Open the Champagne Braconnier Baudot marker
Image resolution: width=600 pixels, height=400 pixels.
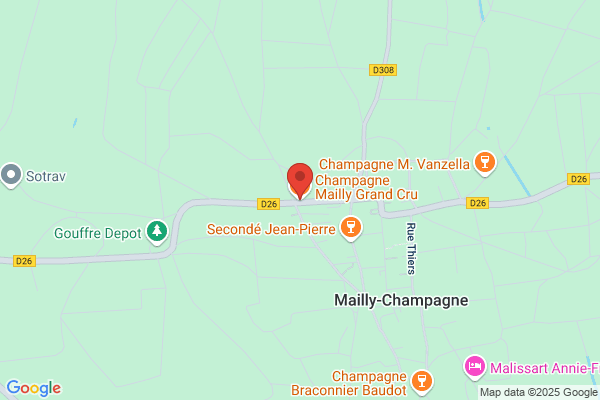pos(422,382)
